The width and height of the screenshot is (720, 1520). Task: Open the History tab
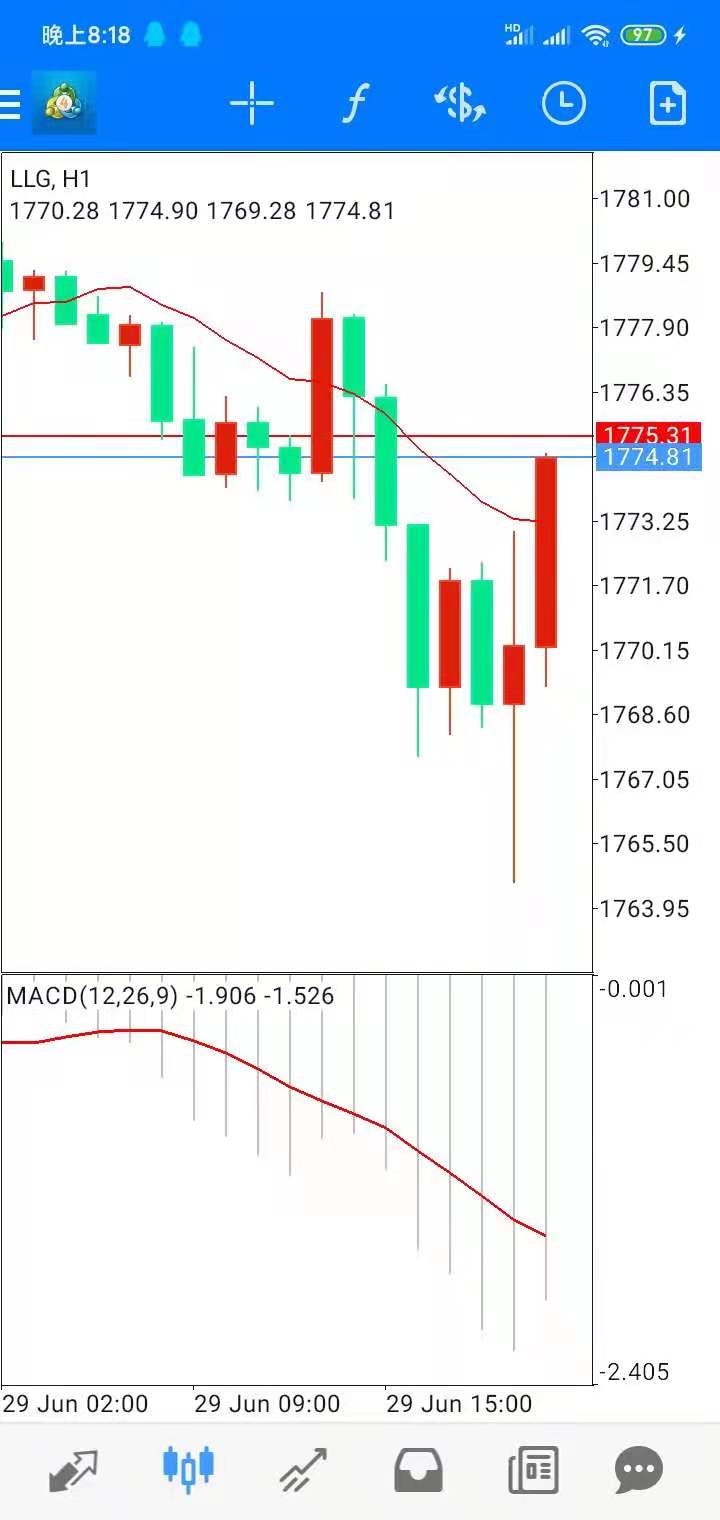pyautogui.click(x=419, y=1469)
